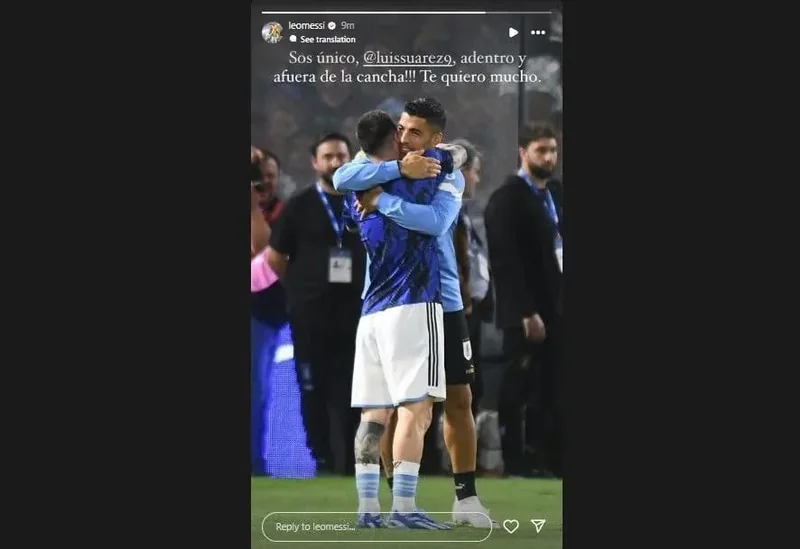Like this story with the heart
Screen dimensions: 800x549
pos(511,526)
